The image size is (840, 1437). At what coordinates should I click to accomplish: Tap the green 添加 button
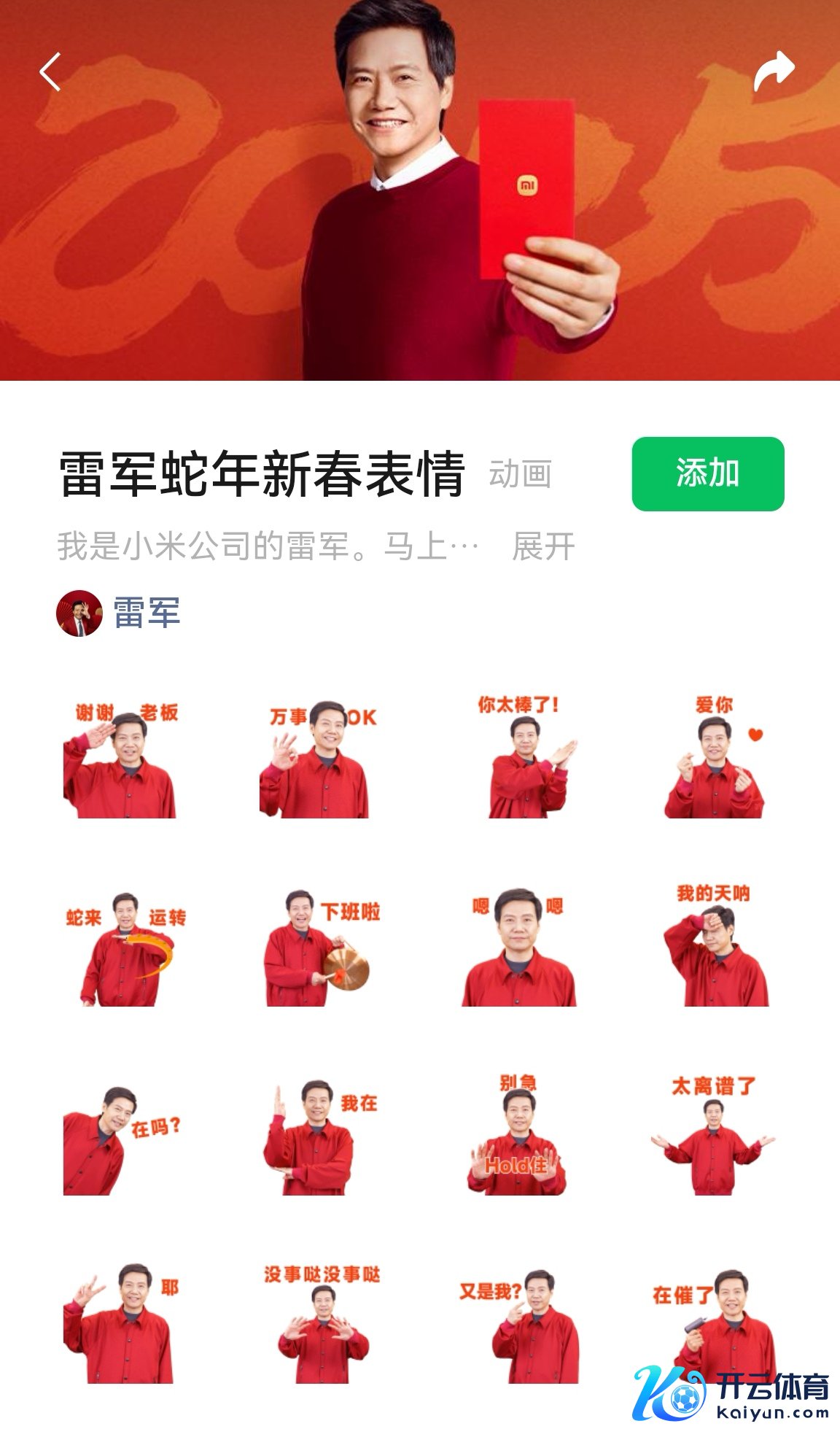(707, 473)
